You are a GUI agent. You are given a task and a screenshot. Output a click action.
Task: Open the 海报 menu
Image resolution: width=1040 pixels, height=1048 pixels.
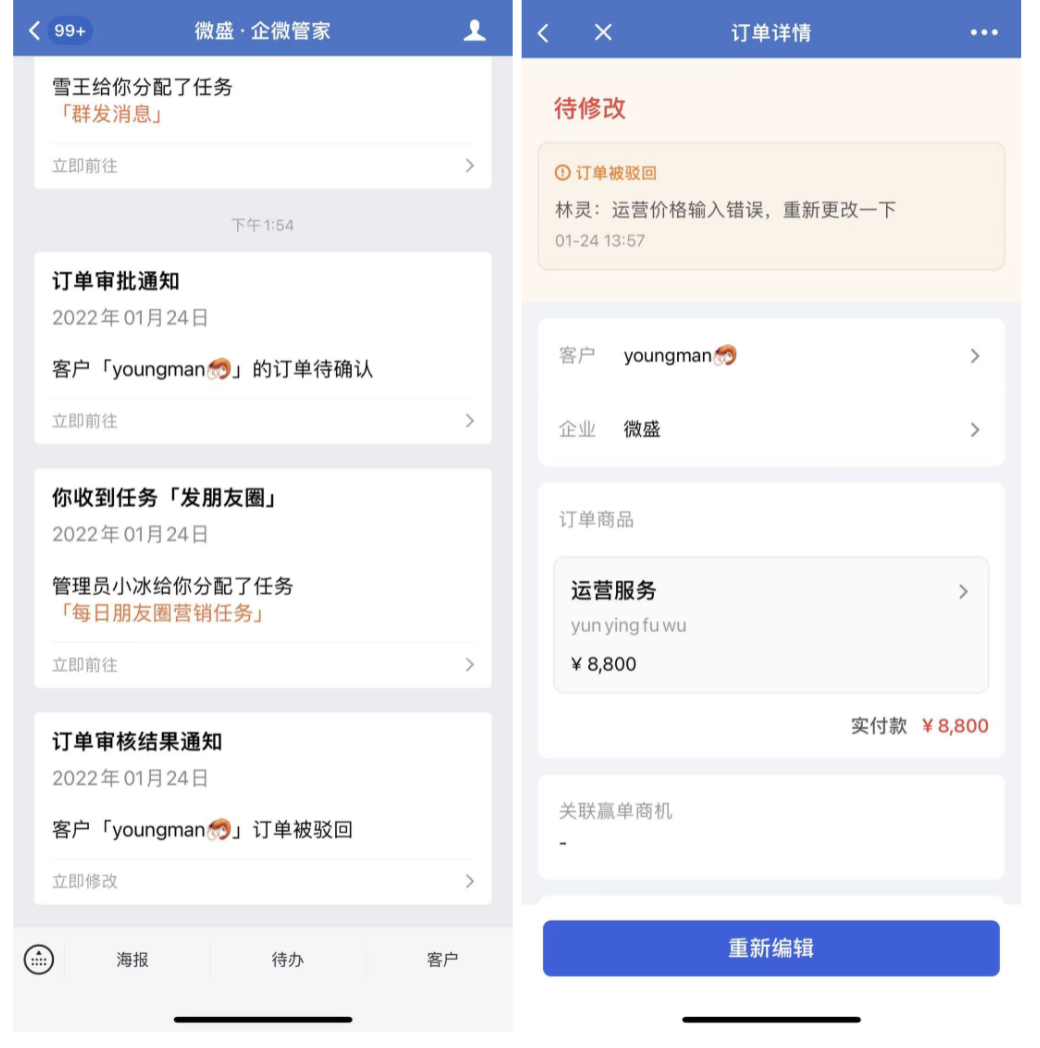[x=132, y=960]
